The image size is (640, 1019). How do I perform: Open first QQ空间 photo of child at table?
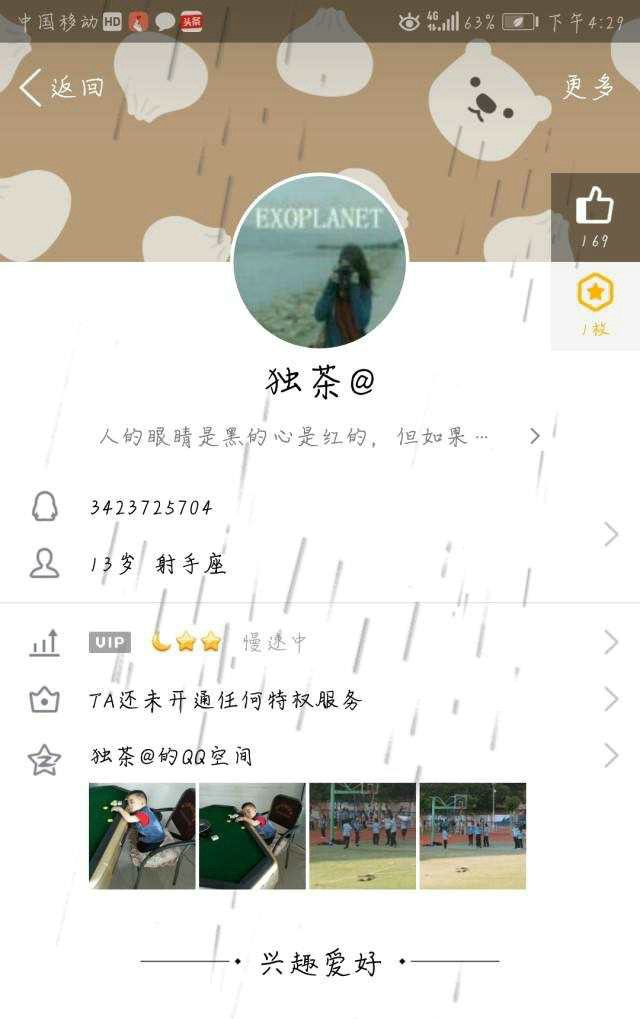[x=142, y=836]
